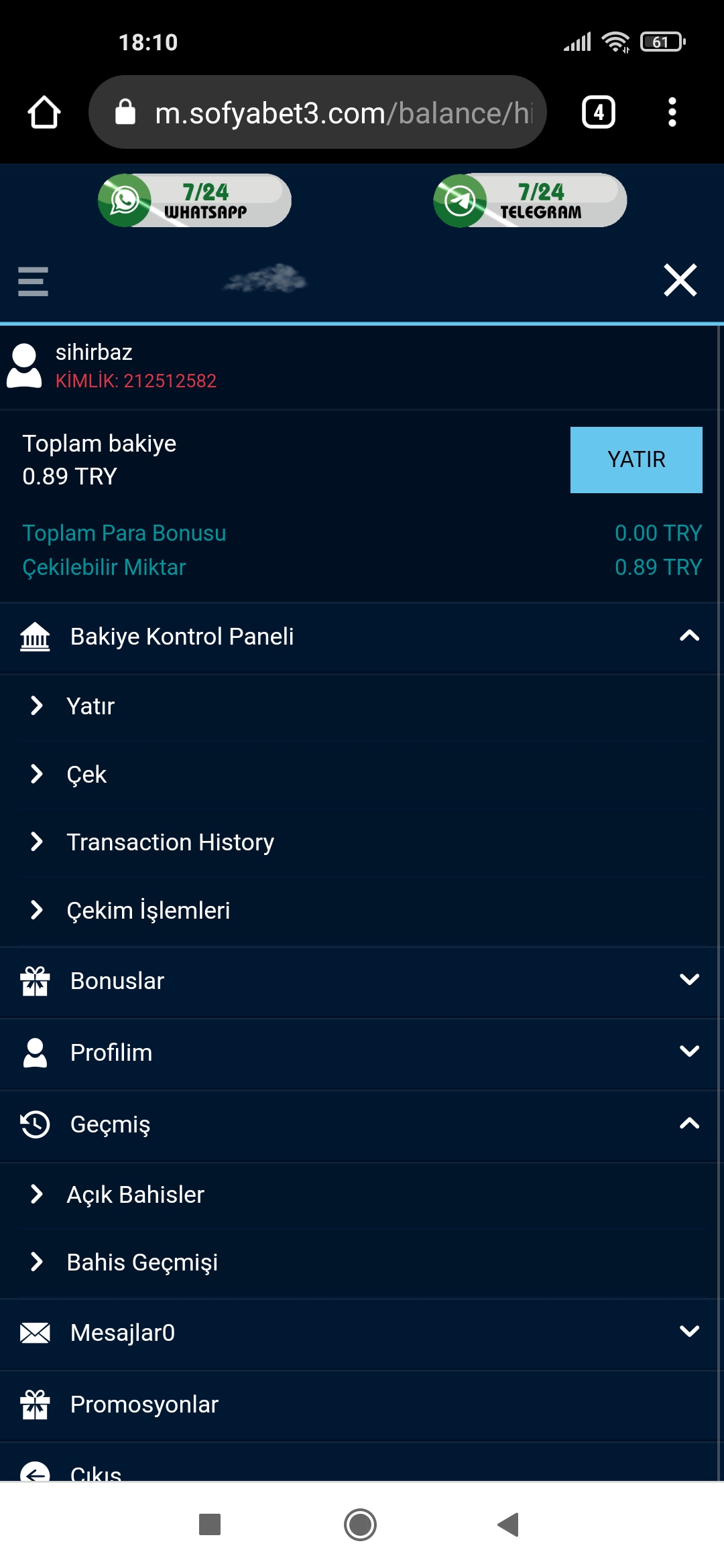Go back with the system back button
The image size is (724, 1568).
509,1525
